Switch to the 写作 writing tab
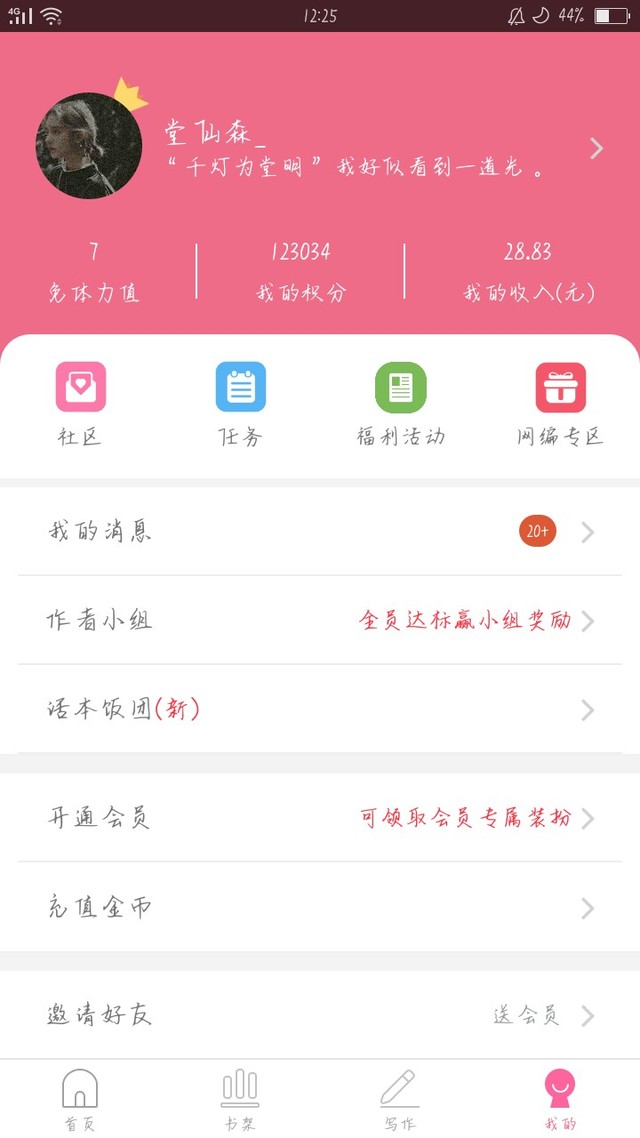 [x=400, y=1099]
